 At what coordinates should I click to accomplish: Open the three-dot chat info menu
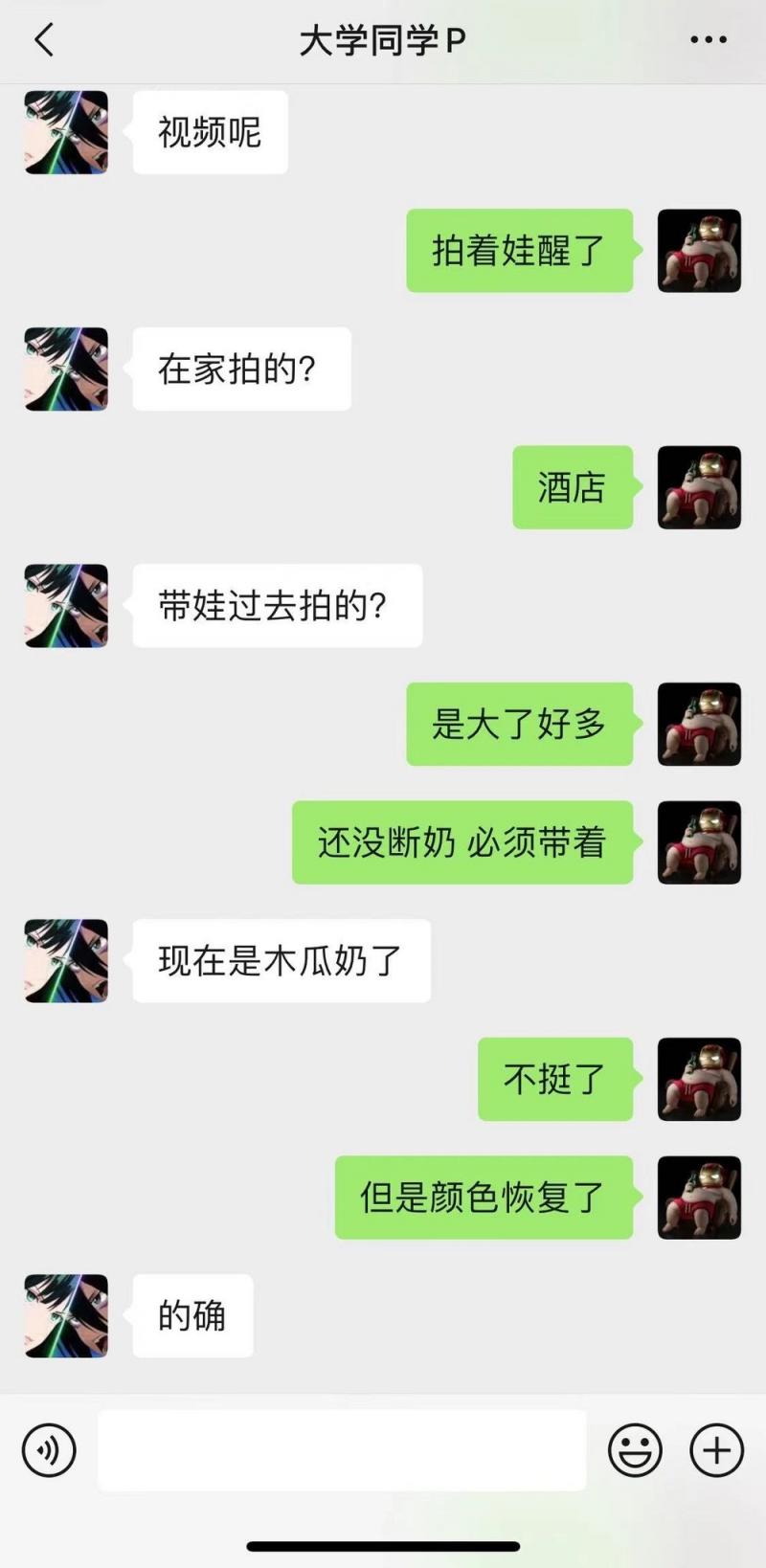(708, 40)
